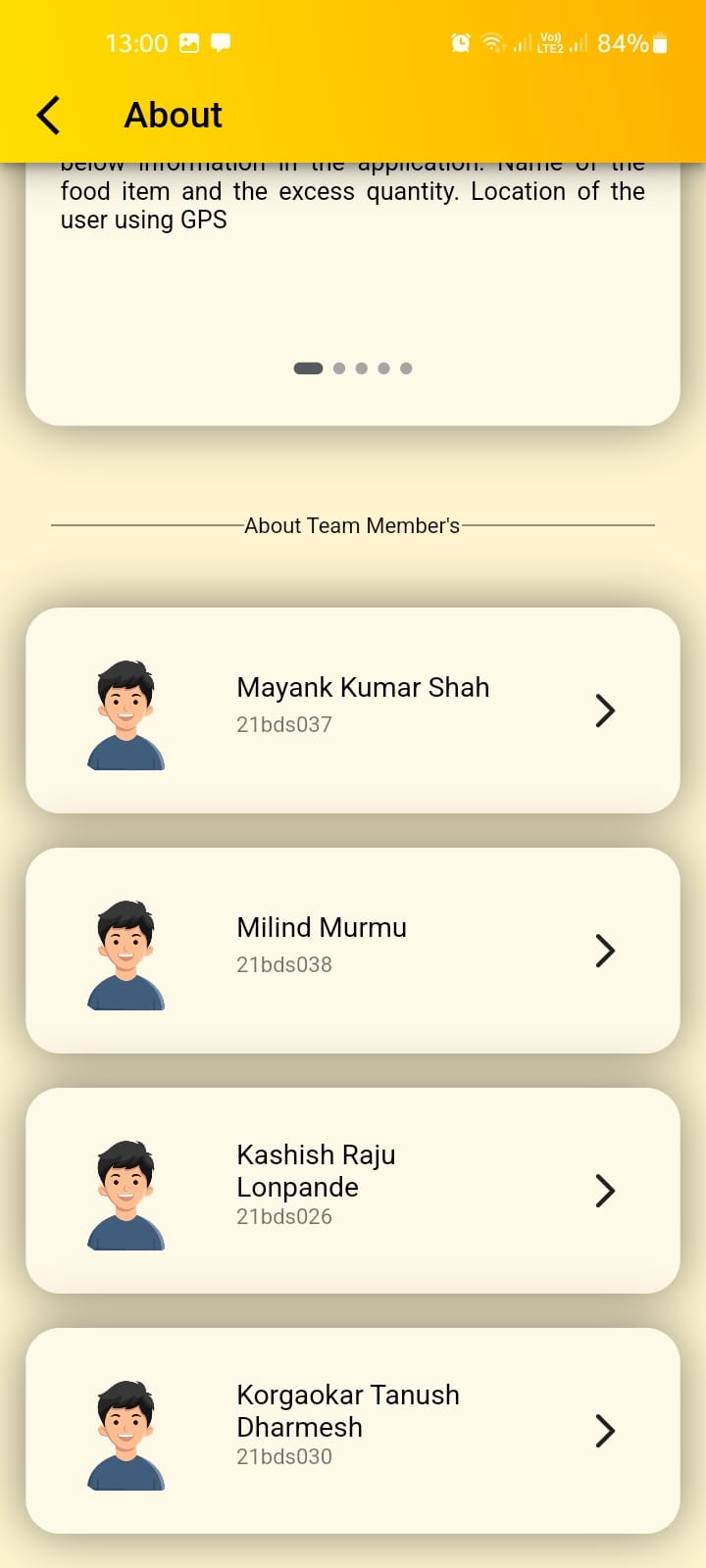The width and height of the screenshot is (706, 1568).
Task: Expand Mayank Kumar Shah's details via chevron
Action: click(605, 710)
